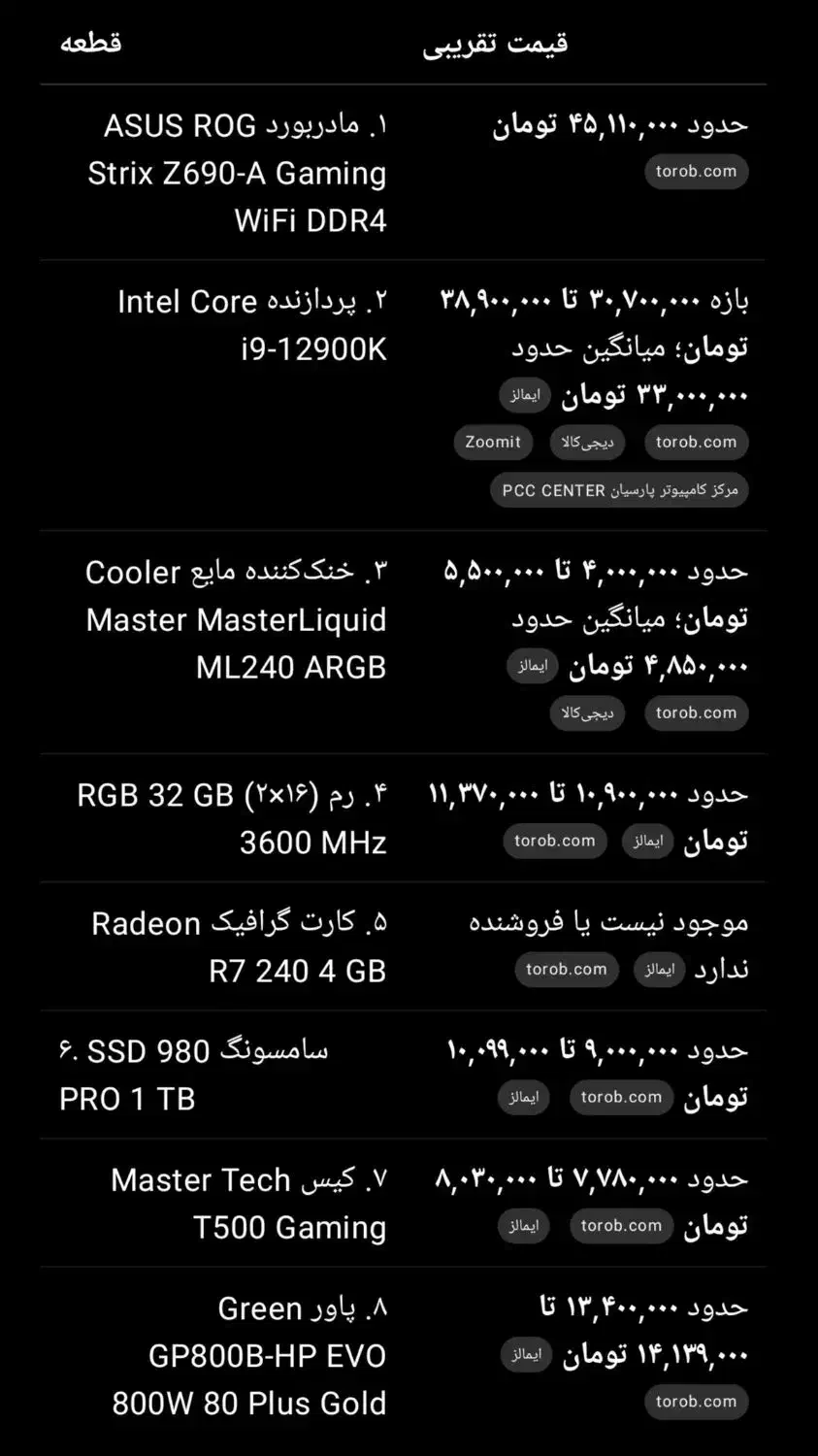This screenshot has height=1456, width=818.
Task: Open the ایمالز chip in the Samsung SSD row
Action: coord(523,1098)
